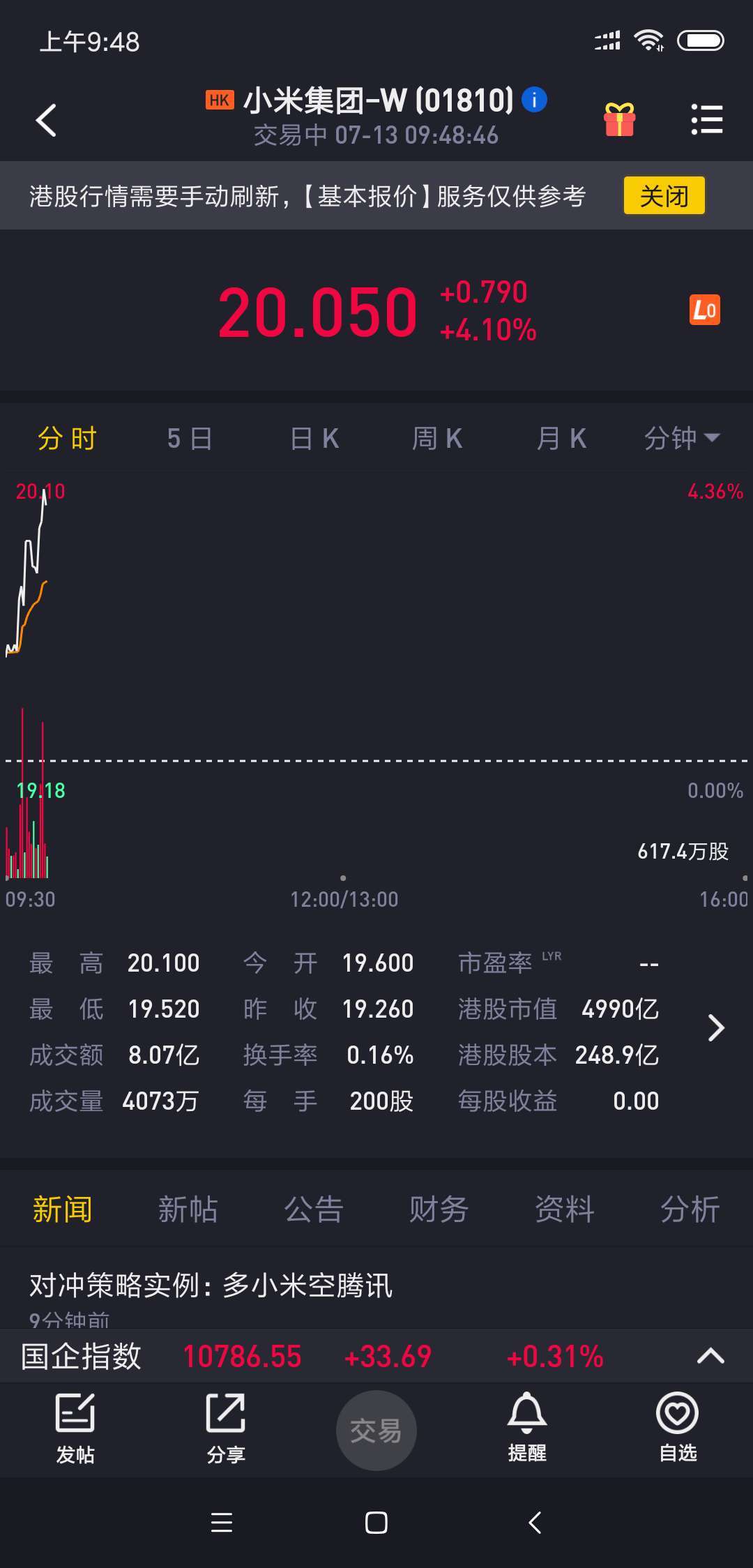Viewport: 753px width, 1568px height.
Task: Switch to the 月K chart
Action: click(562, 439)
